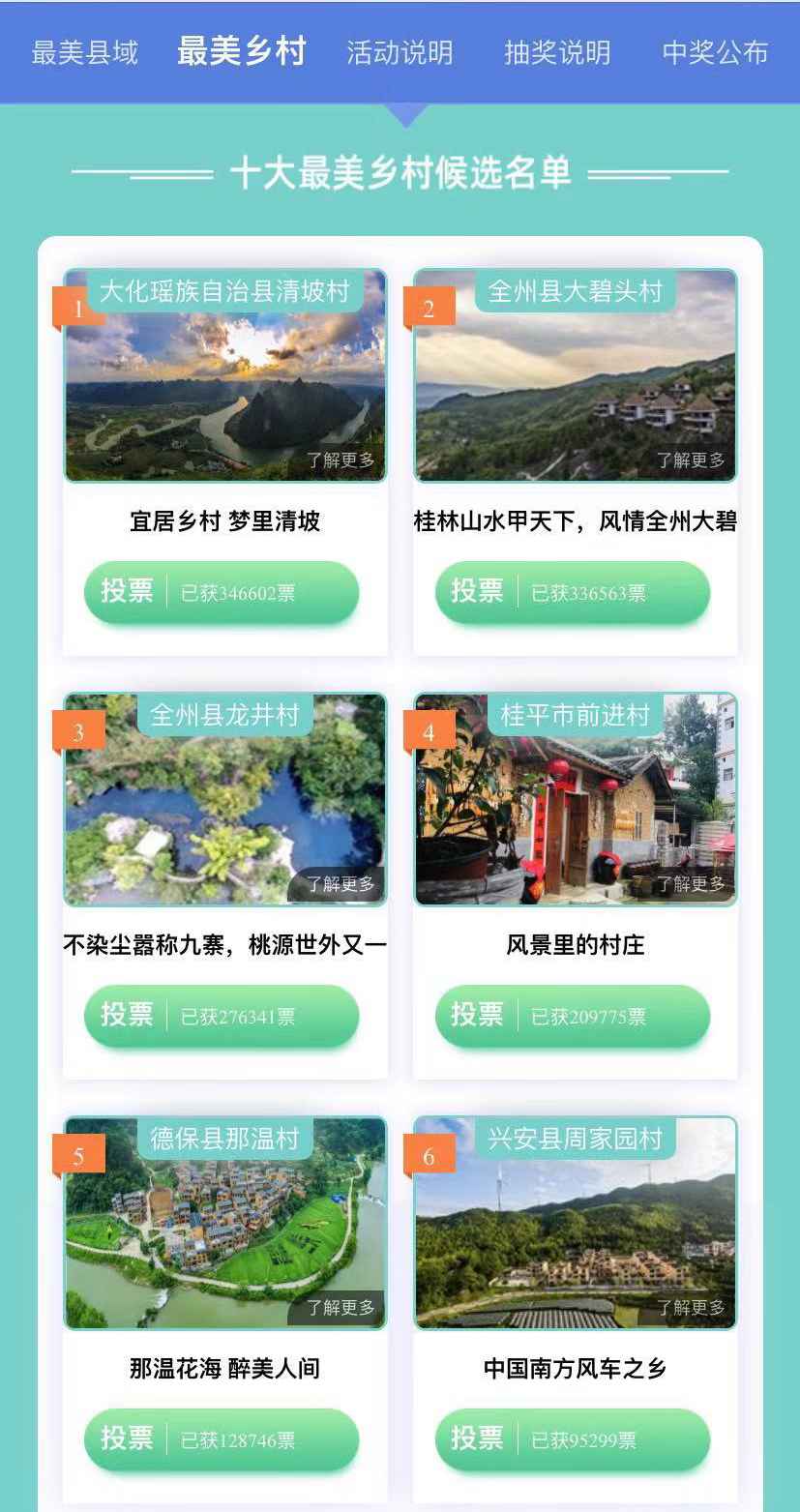Tap 了解更多 on 清坡村 photo

(x=341, y=460)
